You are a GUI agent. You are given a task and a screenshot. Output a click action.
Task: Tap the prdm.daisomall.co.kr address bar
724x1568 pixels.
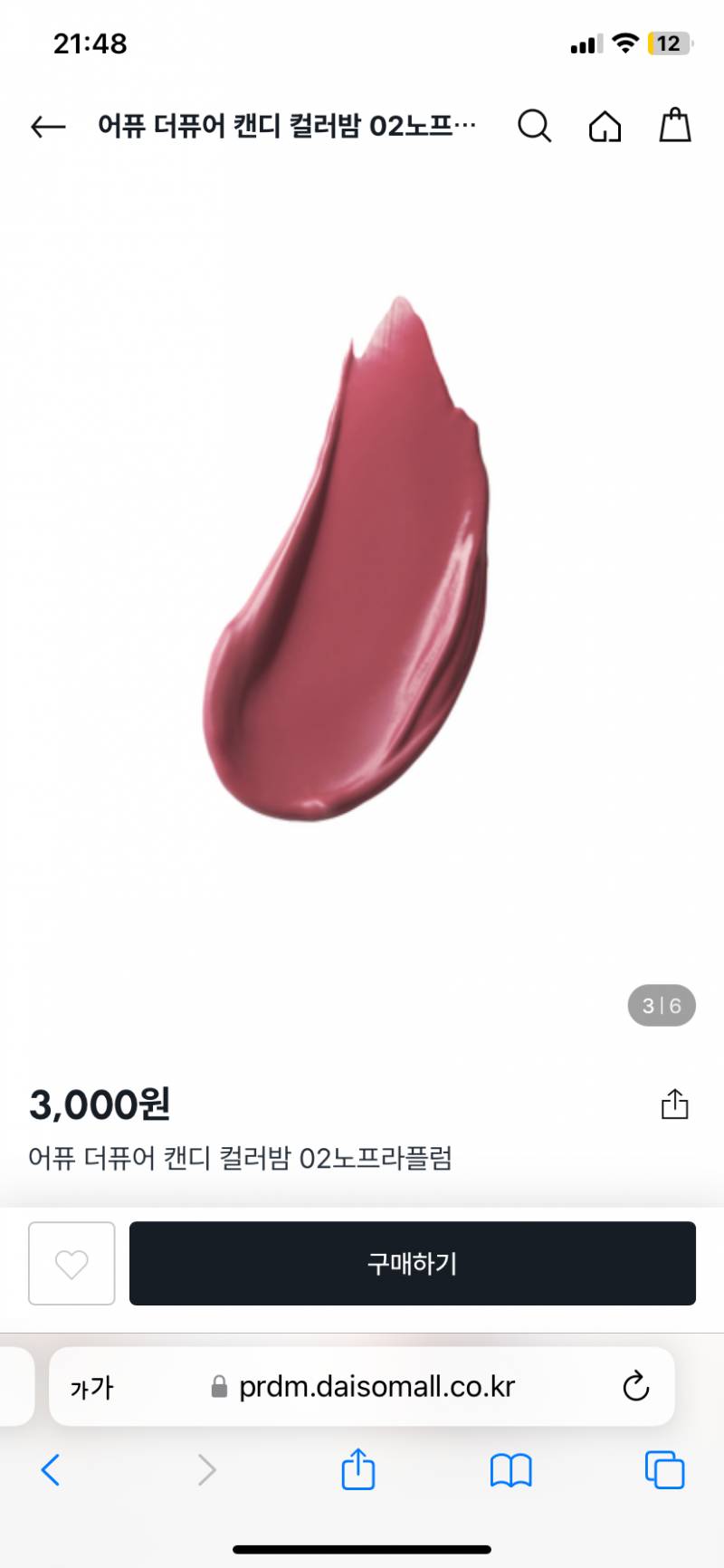(362, 1386)
